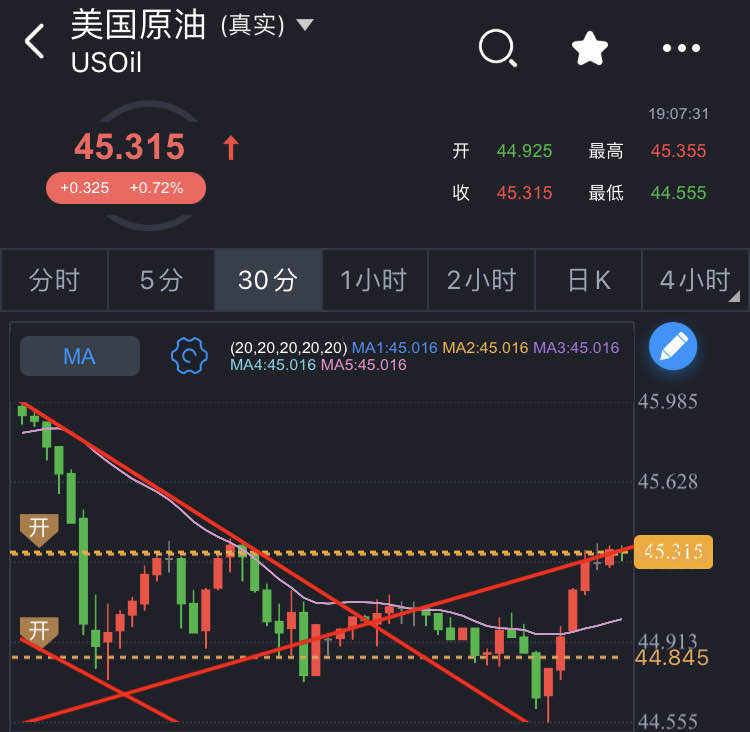
Task: Open the indicator settings gear
Action: [x=189, y=356]
